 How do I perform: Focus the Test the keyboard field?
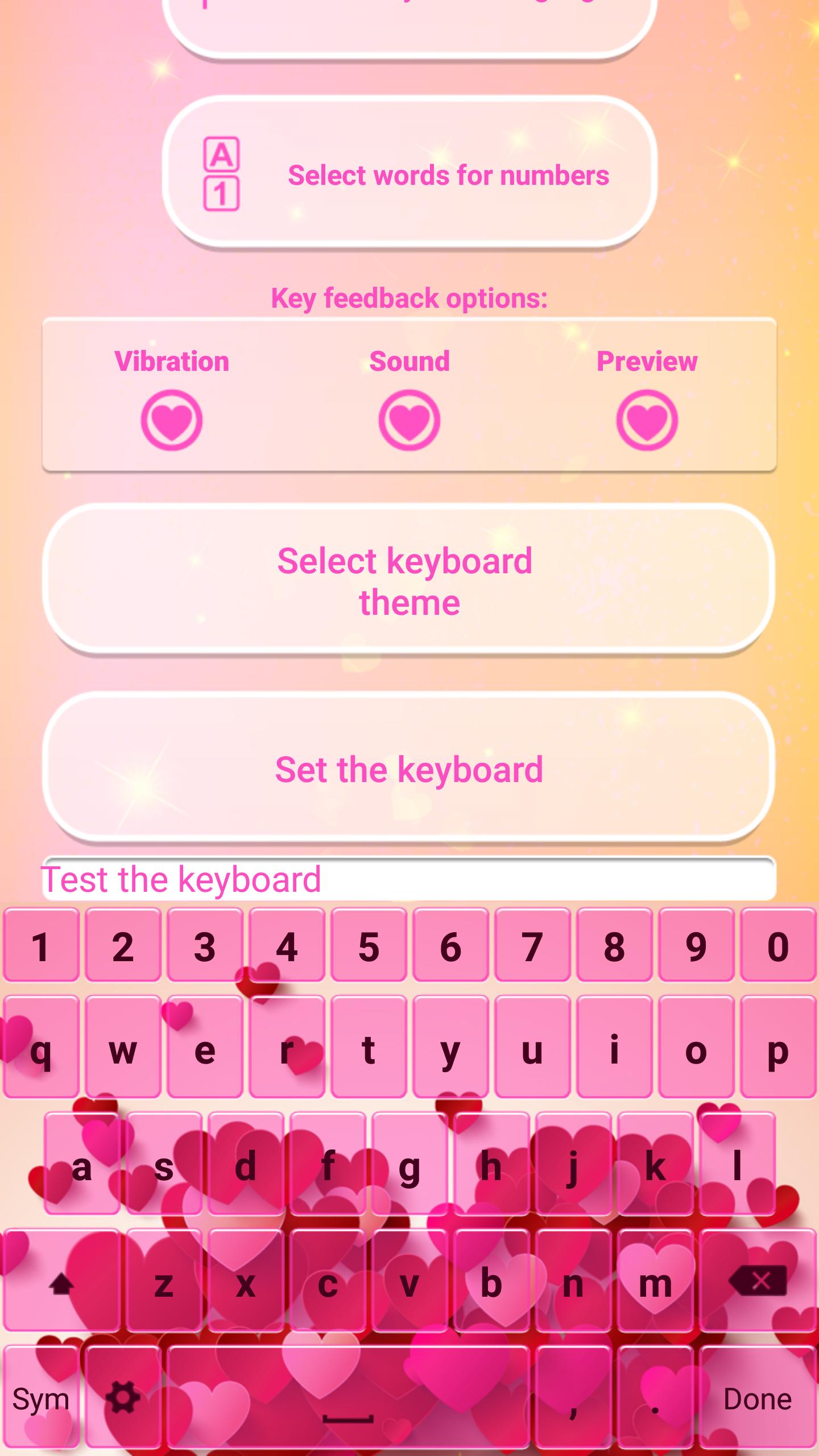[408, 879]
